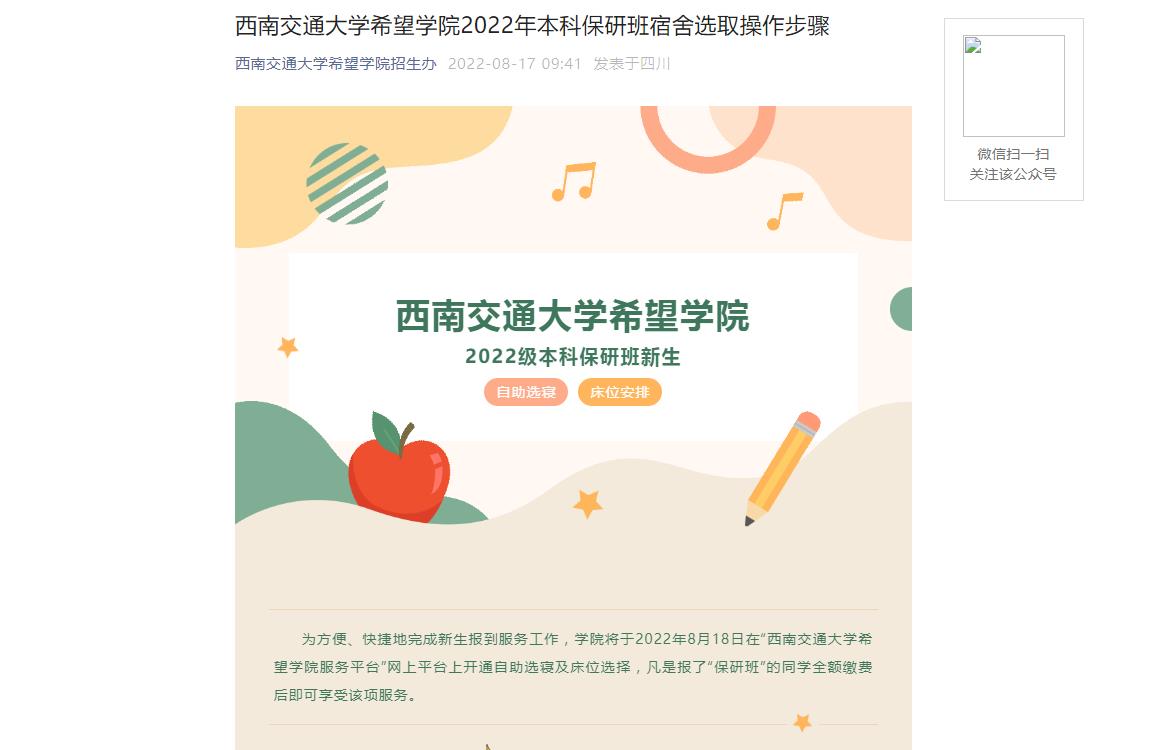Open the 西南交通大学希望学院招生办 account link

[335, 63]
